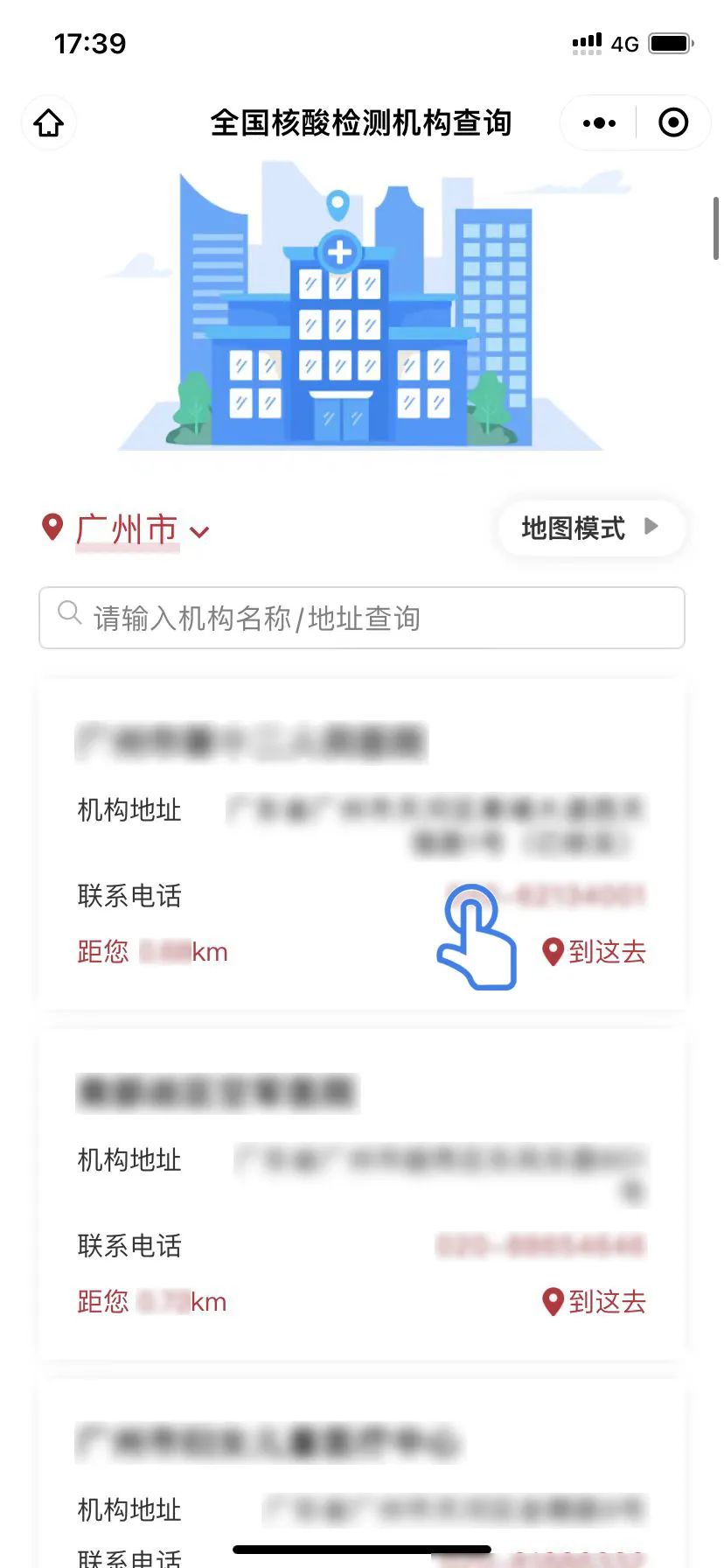Tap 到这去 on the first hospital card

pyautogui.click(x=608, y=952)
